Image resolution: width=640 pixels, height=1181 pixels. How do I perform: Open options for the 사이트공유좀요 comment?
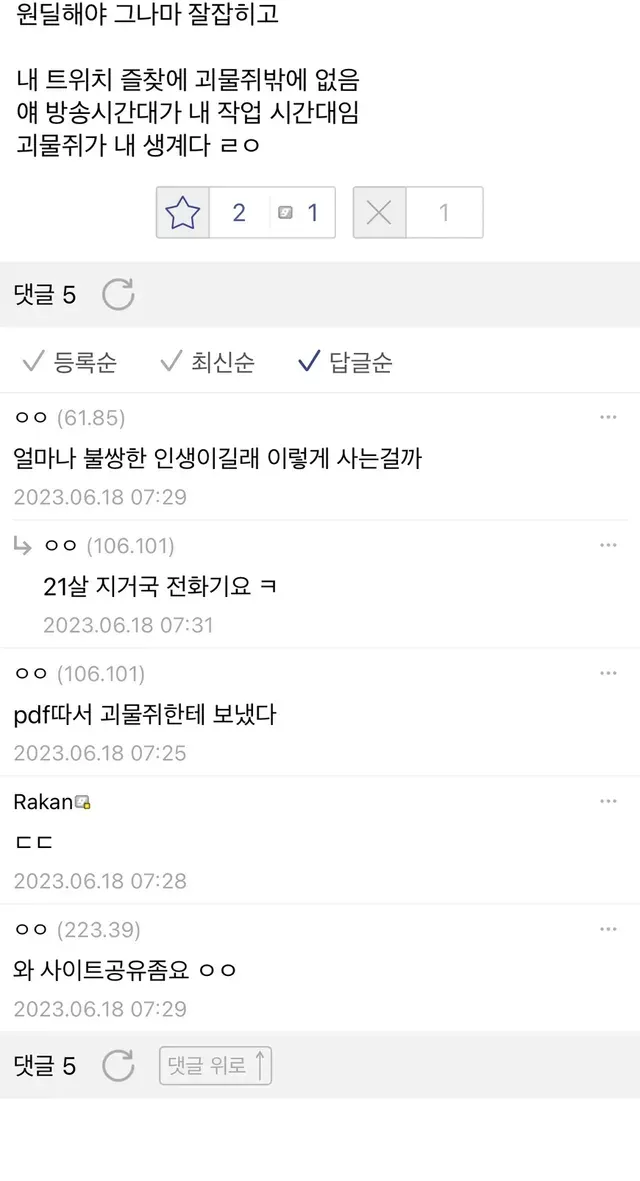tap(608, 929)
